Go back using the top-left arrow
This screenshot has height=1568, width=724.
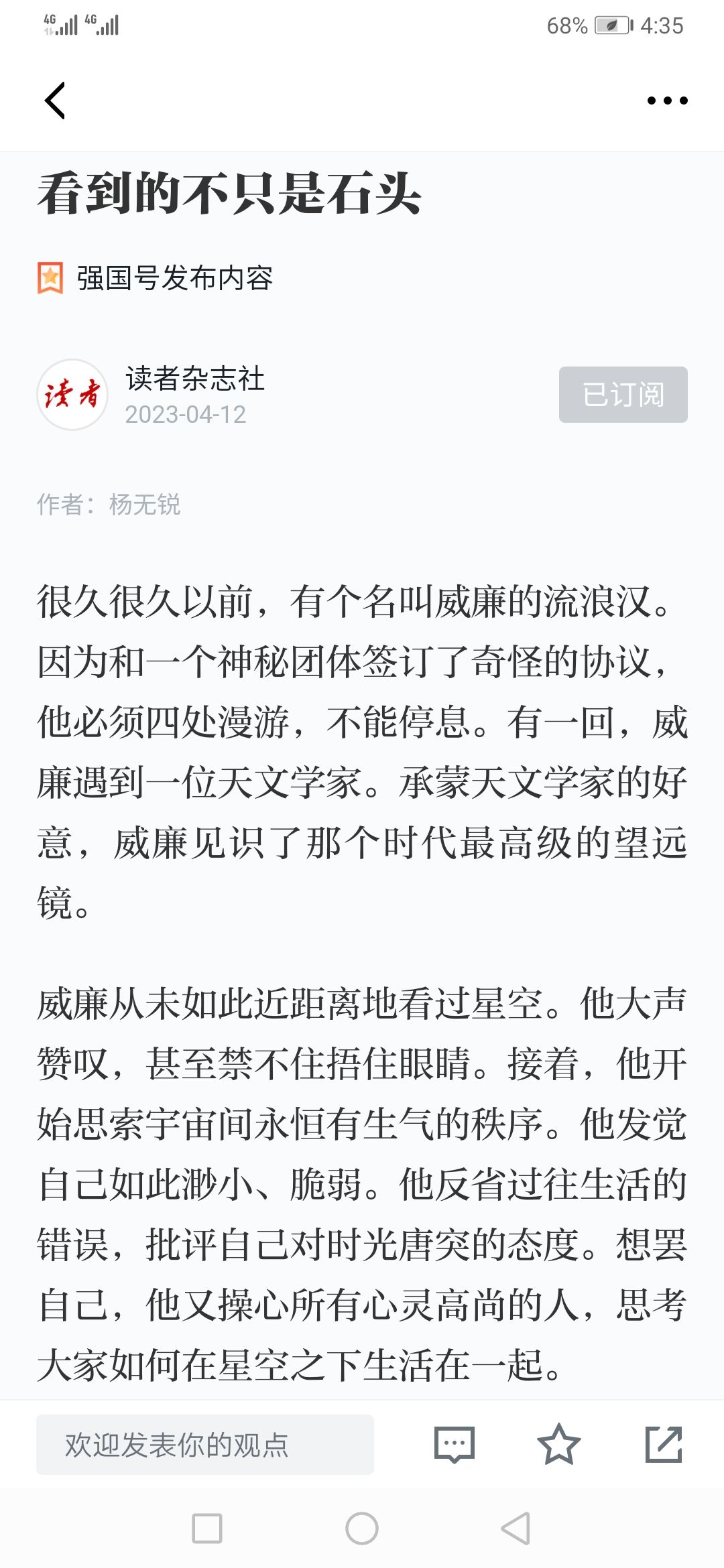(55, 101)
